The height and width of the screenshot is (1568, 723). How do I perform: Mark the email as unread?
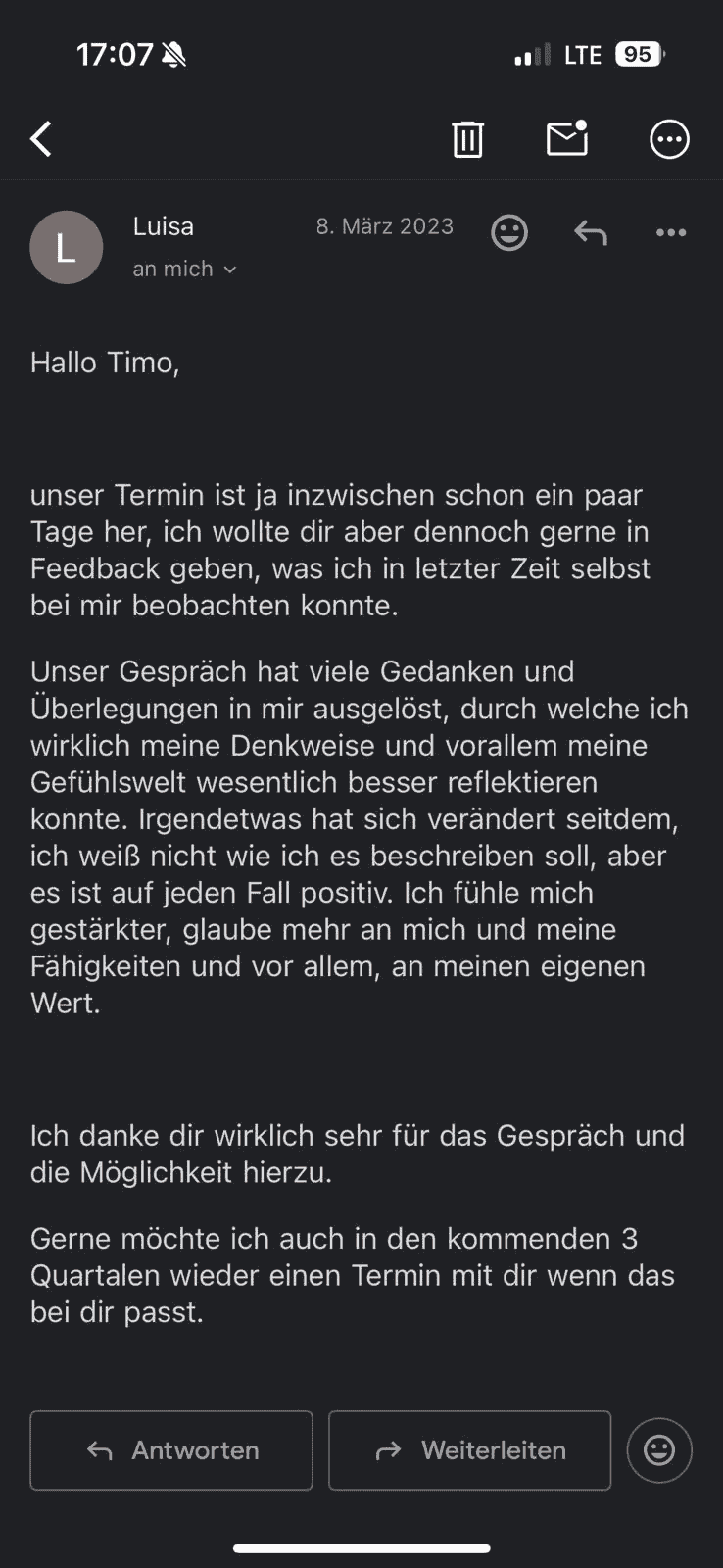click(x=567, y=138)
